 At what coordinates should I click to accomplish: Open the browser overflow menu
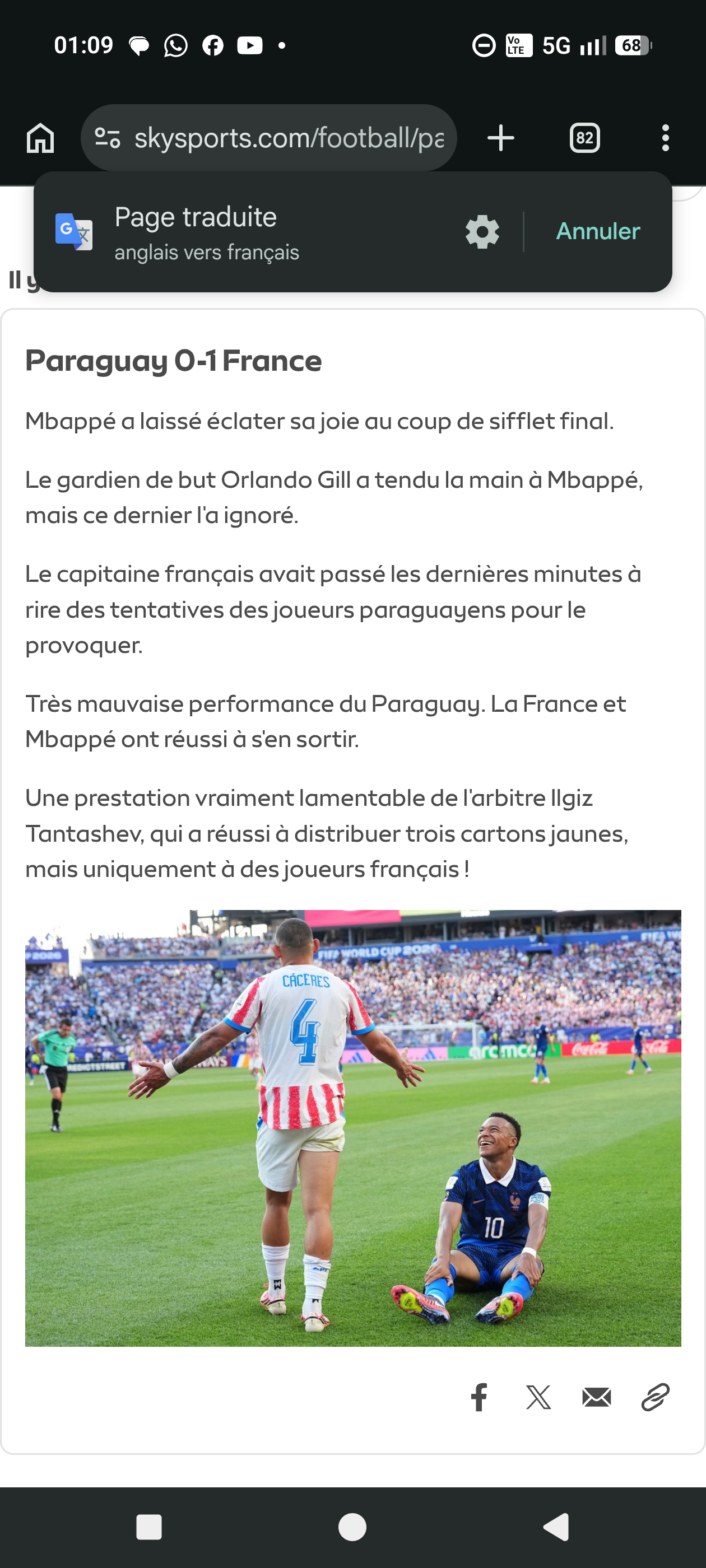pos(665,138)
